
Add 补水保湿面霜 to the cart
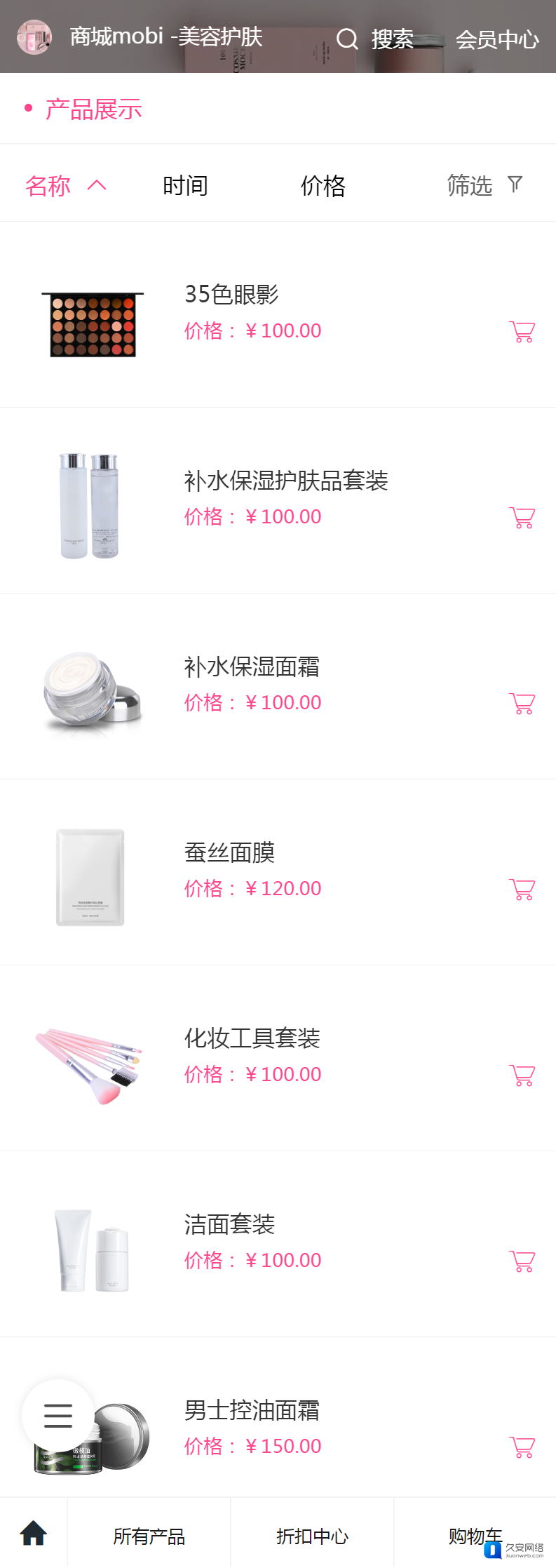pos(522,703)
